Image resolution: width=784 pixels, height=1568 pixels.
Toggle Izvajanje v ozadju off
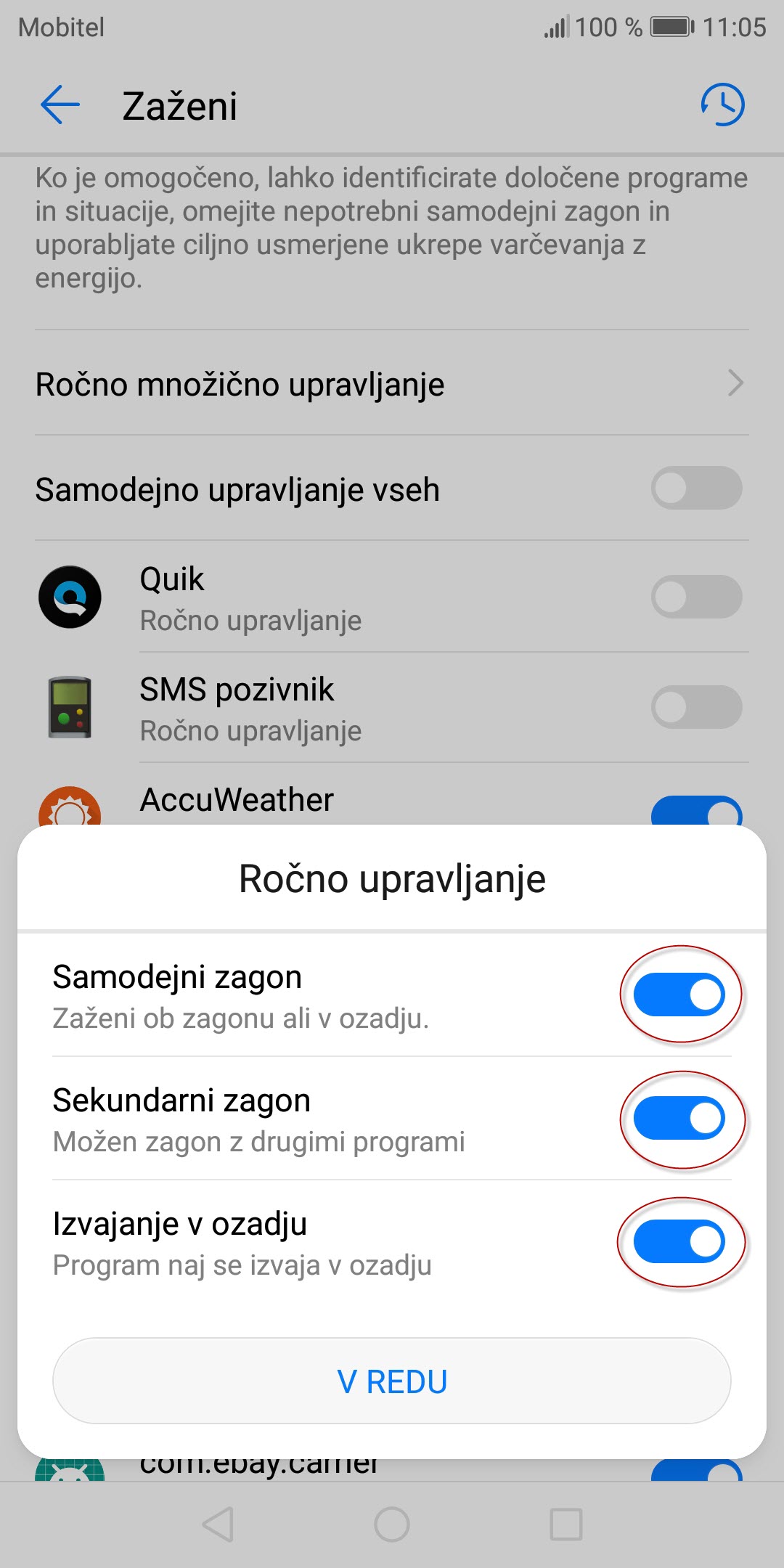(x=679, y=1241)
